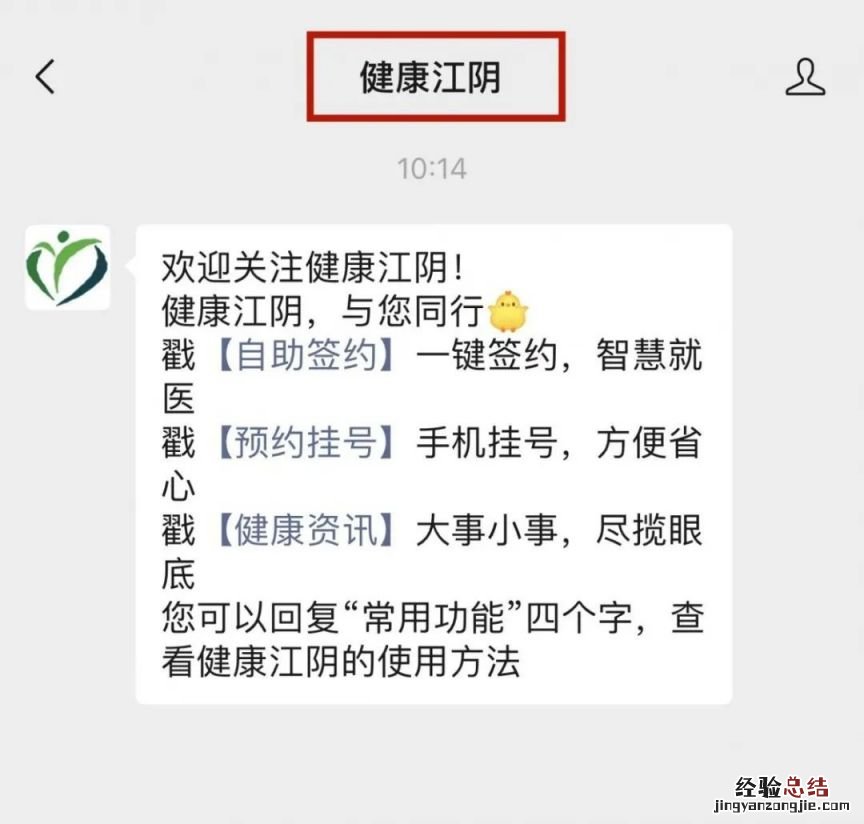Tap the 健康江阴 avatar in chat
This screenshot has height=824, width=864.
coord(67,267)
